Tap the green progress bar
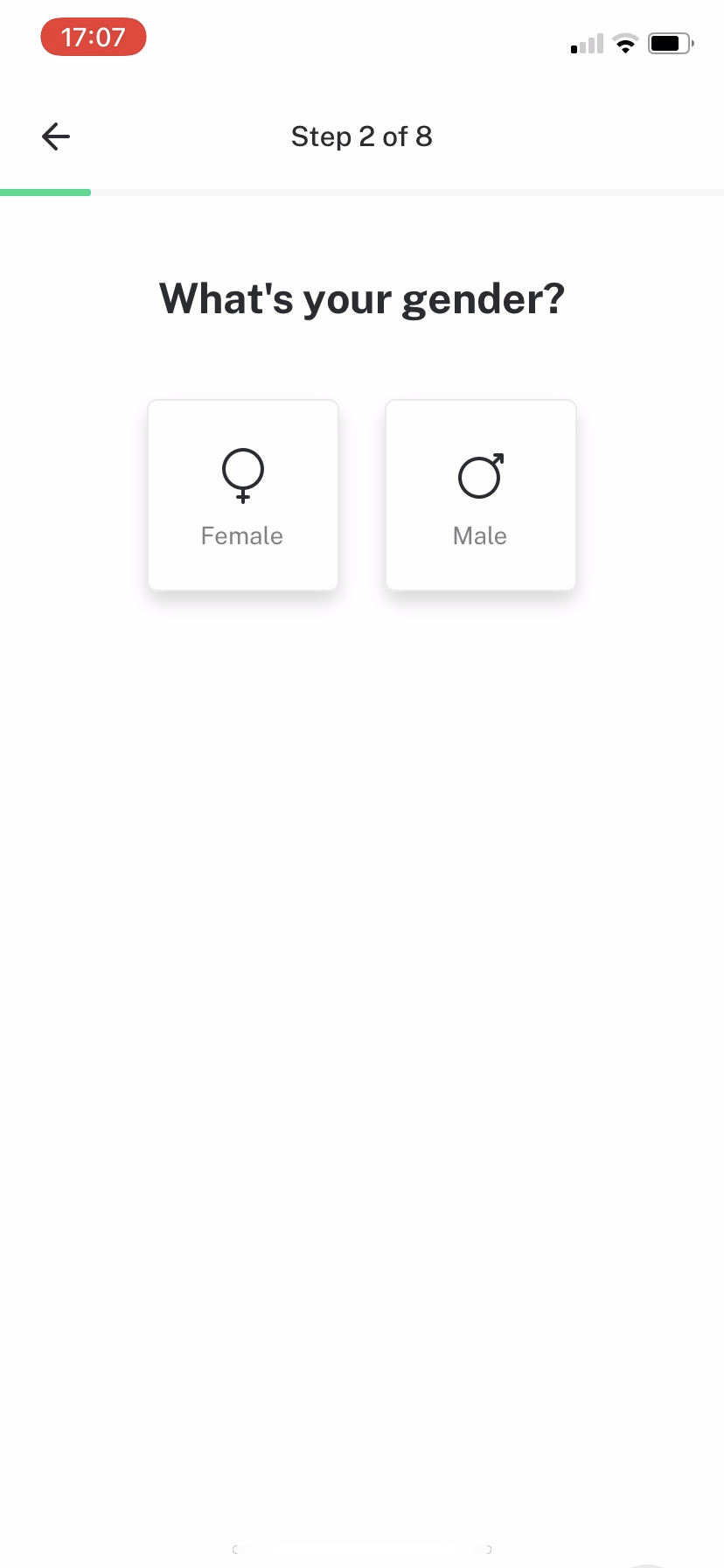Image resolution: width=724 pixels, height=1568 pixels. click(x=45, y=192)
